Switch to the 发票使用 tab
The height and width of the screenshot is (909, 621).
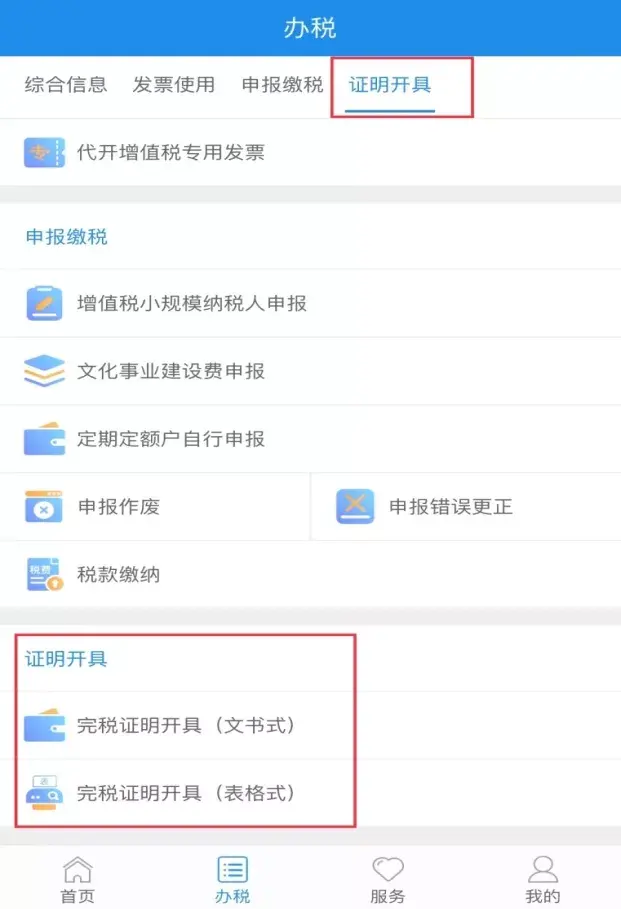173,85
